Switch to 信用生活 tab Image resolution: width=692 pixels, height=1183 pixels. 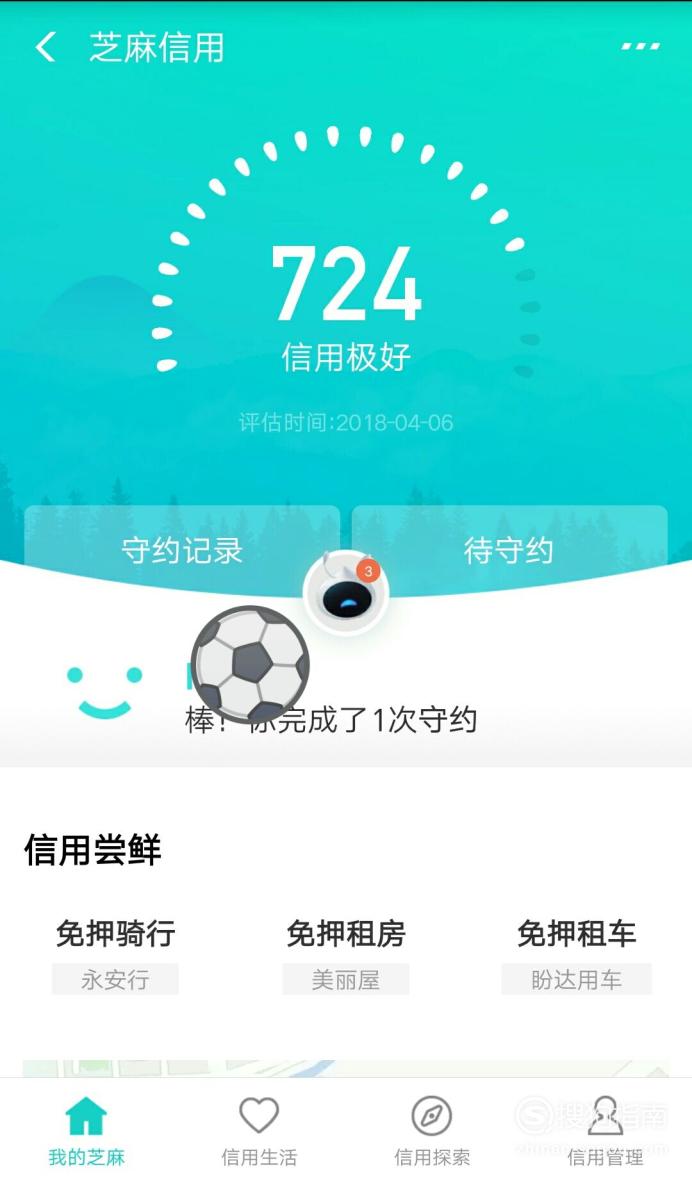[259, 1130]
